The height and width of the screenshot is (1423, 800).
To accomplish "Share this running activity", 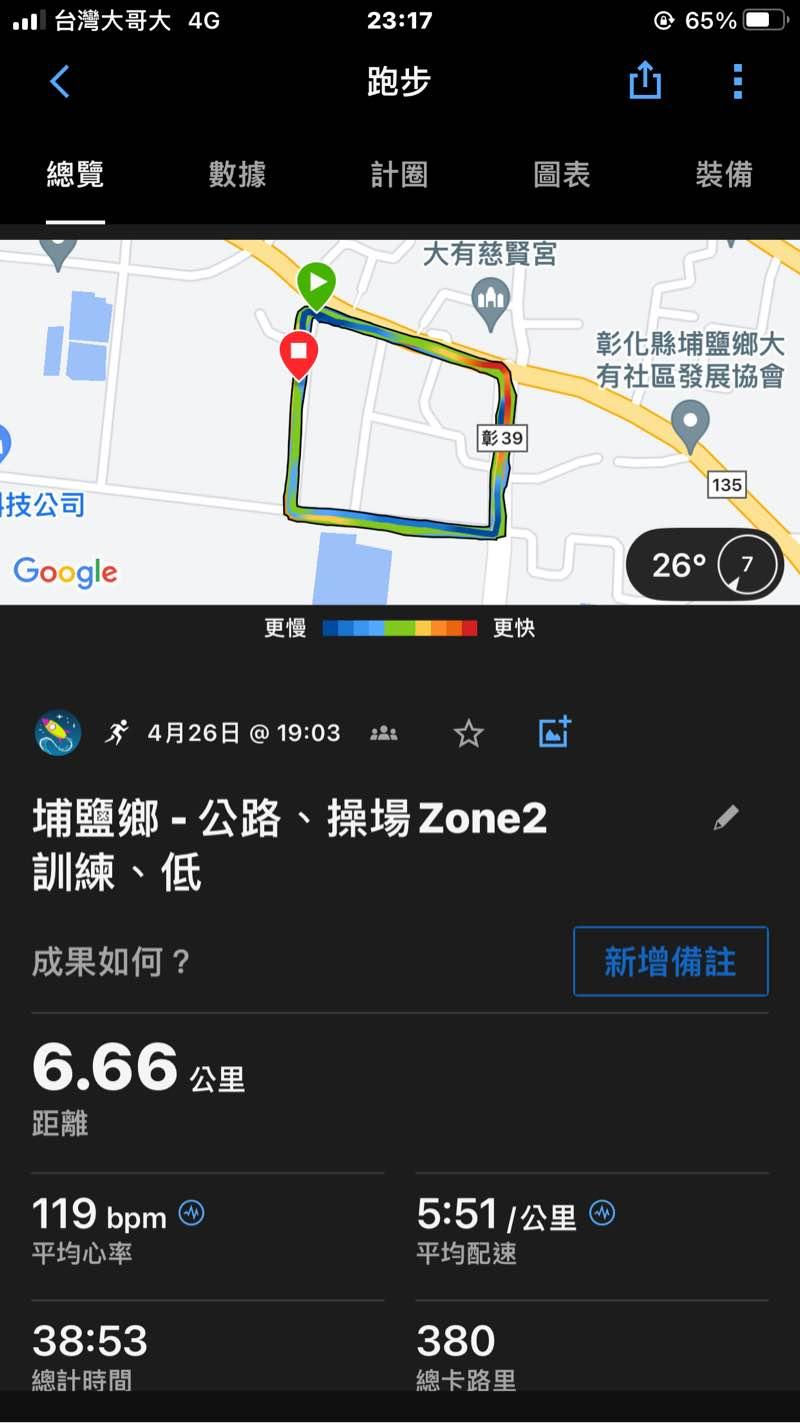I will click(x=645, y=81).
